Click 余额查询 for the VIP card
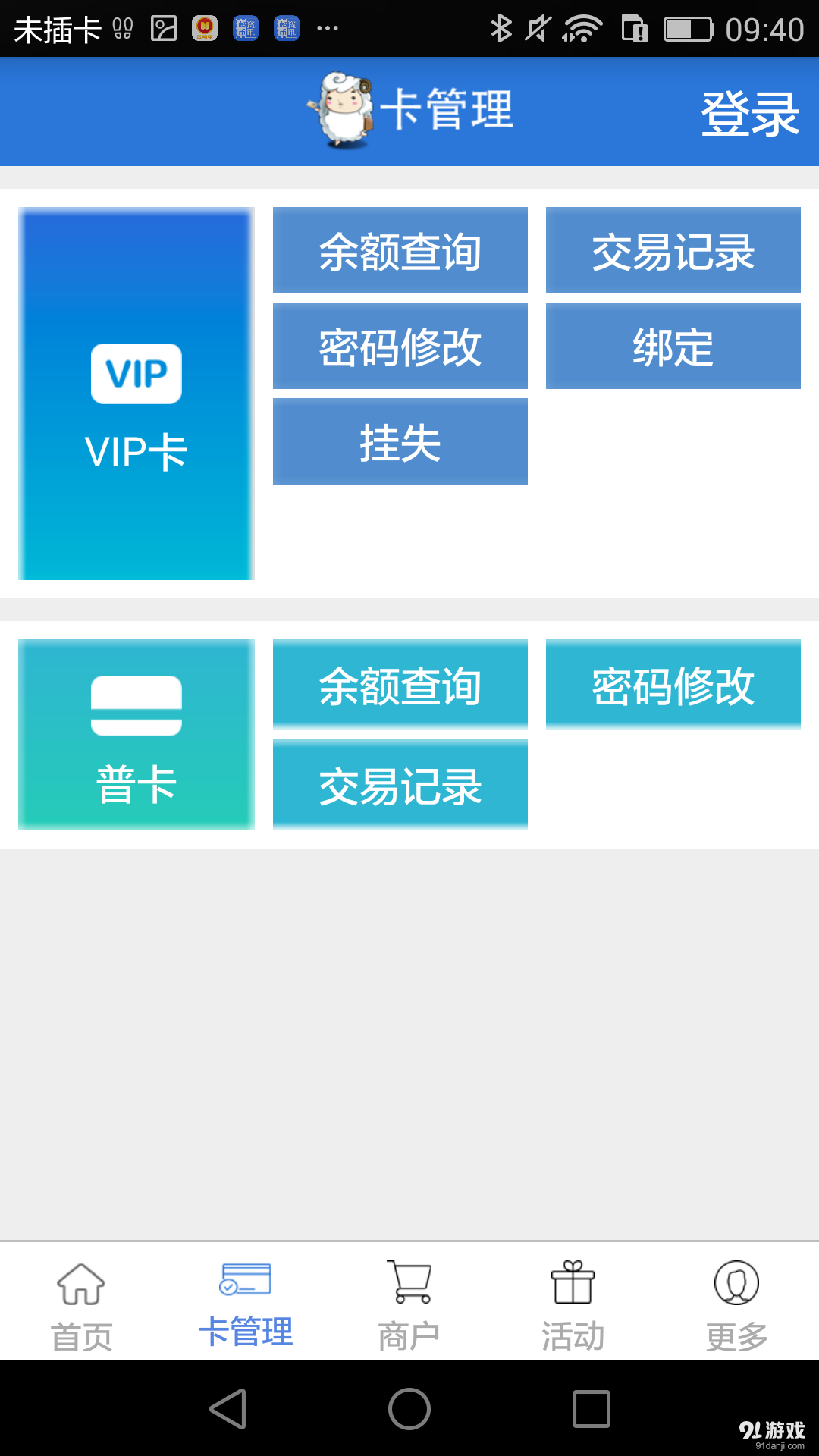819x1456 pixels. click(400, 250)
